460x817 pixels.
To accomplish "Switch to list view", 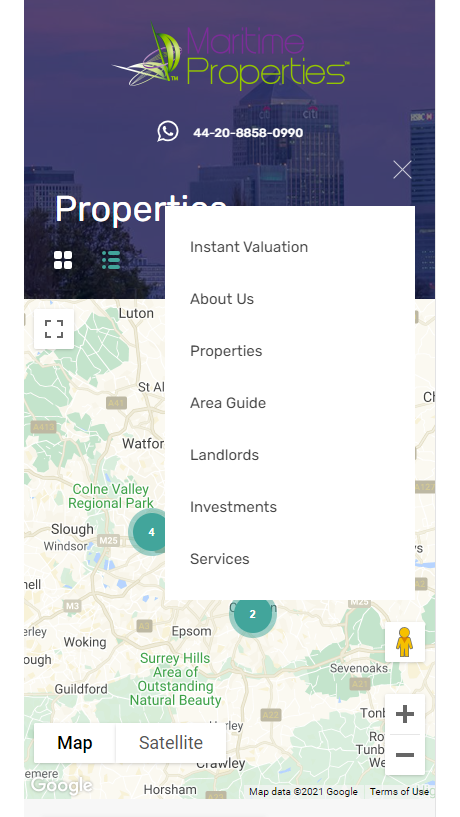I will [111, 259].
